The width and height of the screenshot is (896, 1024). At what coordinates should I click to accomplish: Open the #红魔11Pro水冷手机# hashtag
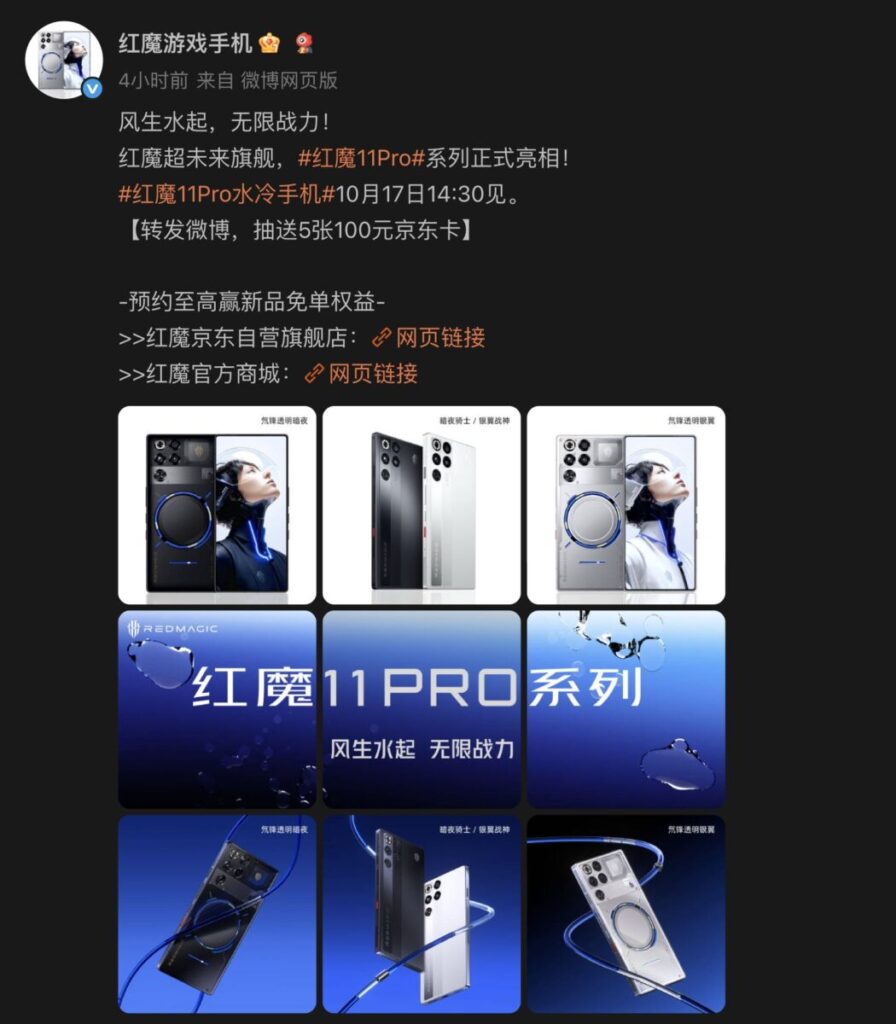tap(226, 194)
